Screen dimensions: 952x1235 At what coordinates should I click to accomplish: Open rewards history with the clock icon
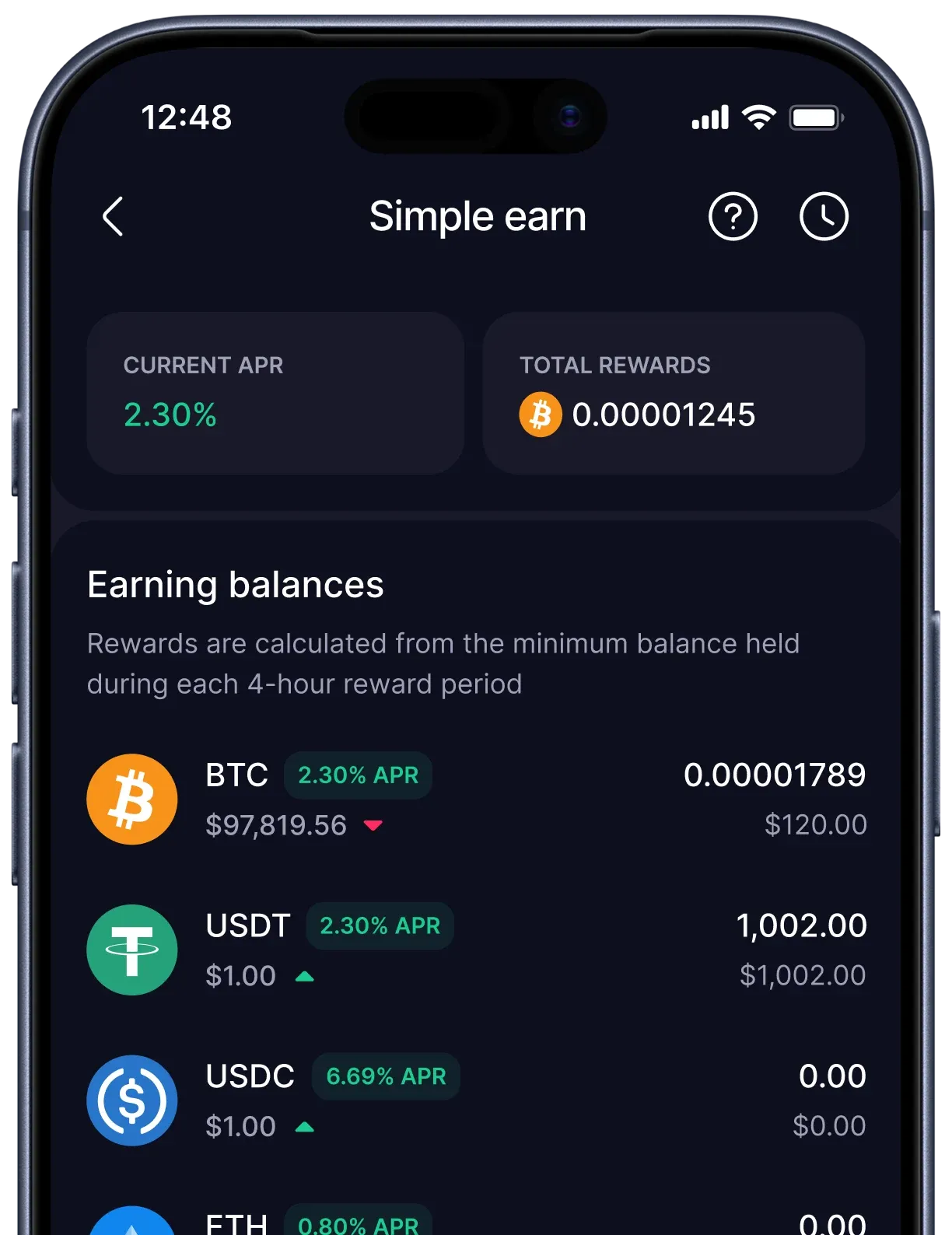(x=824, y=217)
